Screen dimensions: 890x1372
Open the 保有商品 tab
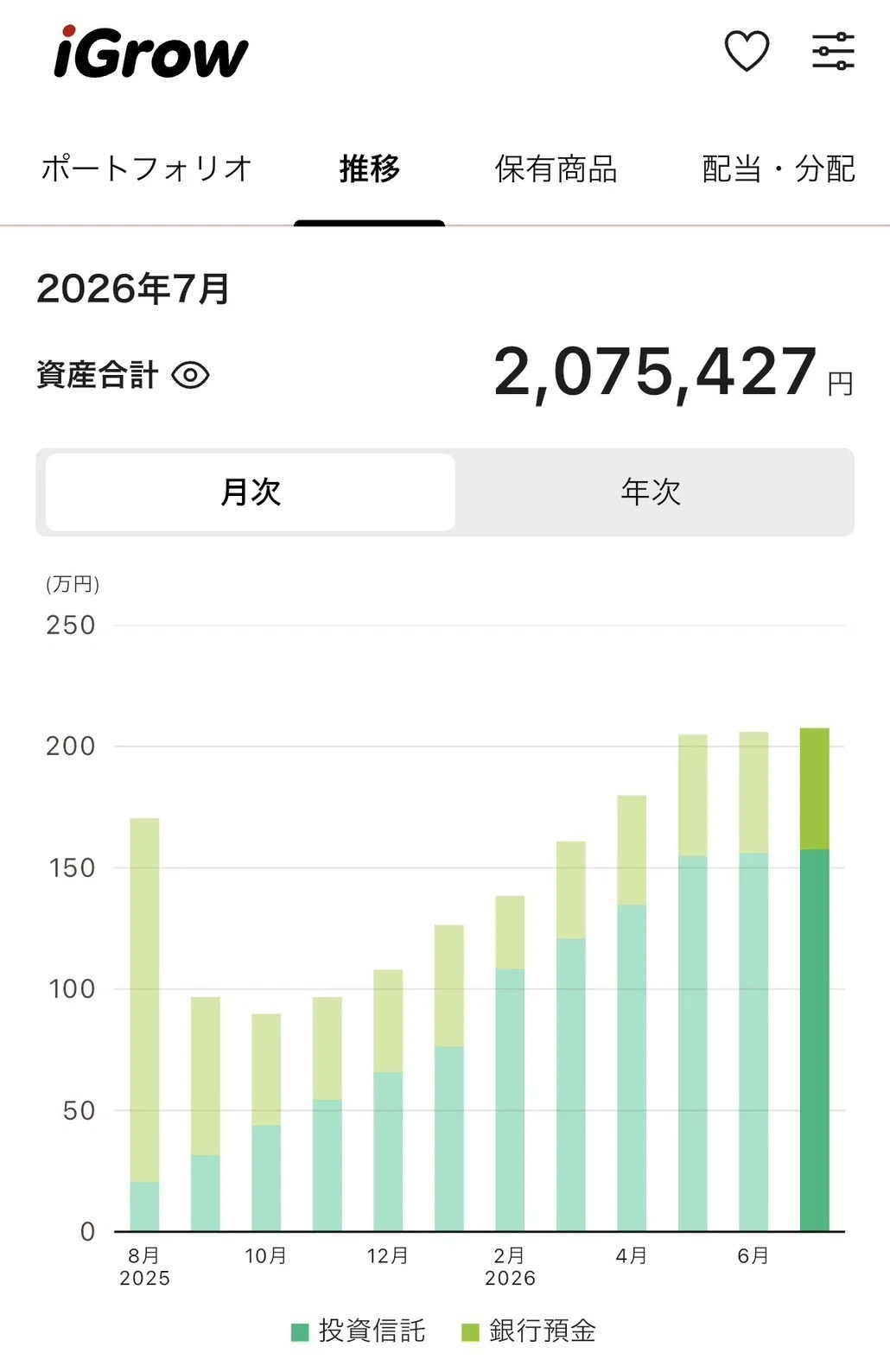click(556, 168)
